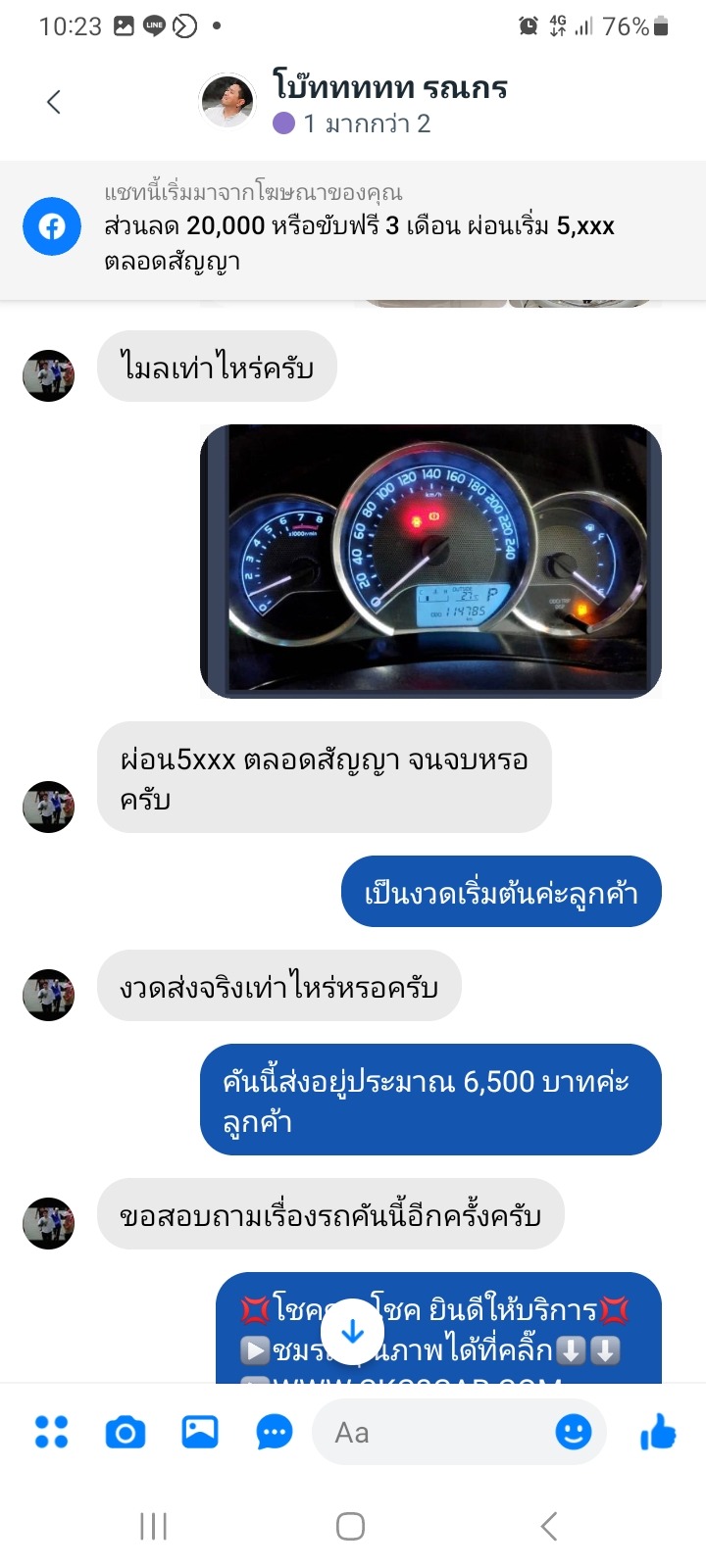Viewport: 706px width, 1568px height.
Task: Open the contact profile in the header
Action: point(353,101)
